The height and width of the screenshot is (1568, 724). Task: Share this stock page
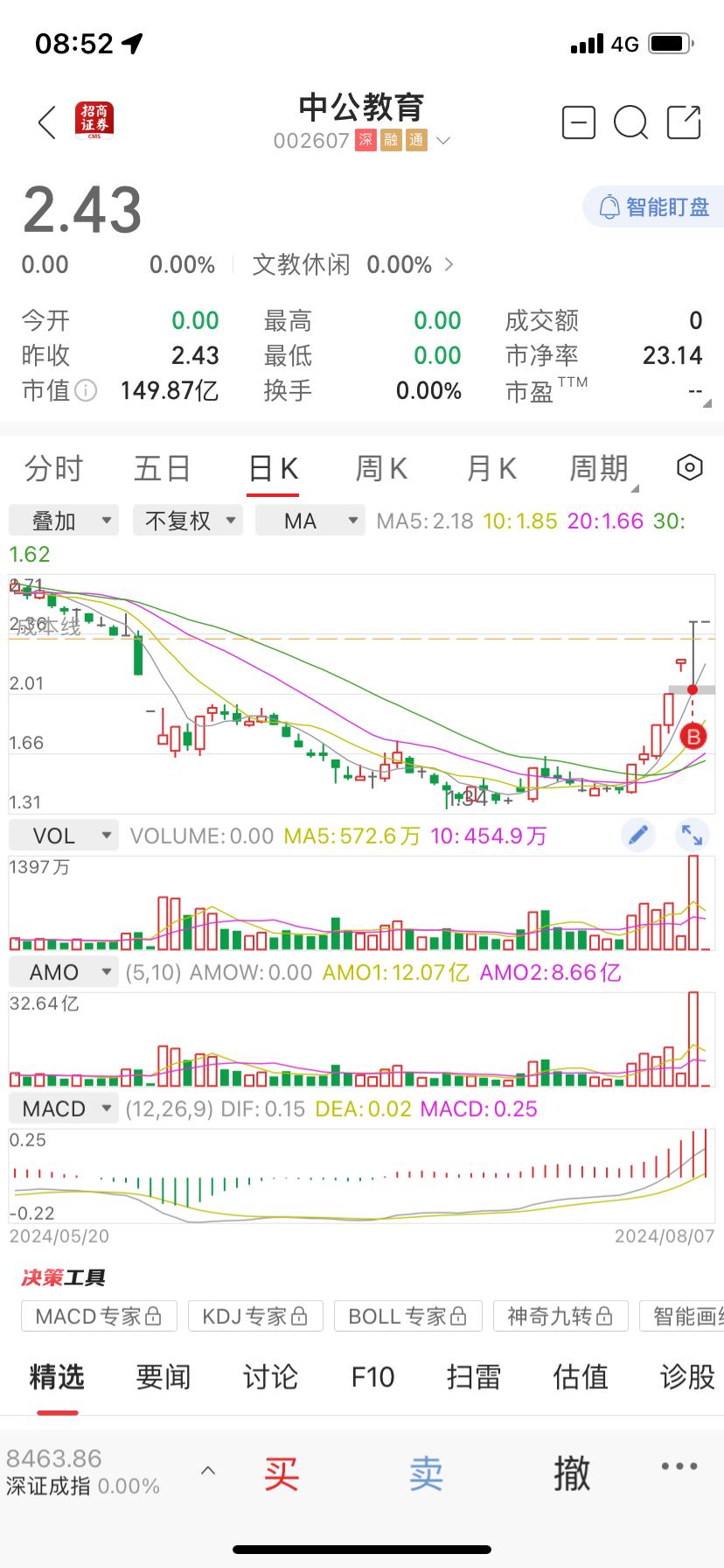pos(684,122)
